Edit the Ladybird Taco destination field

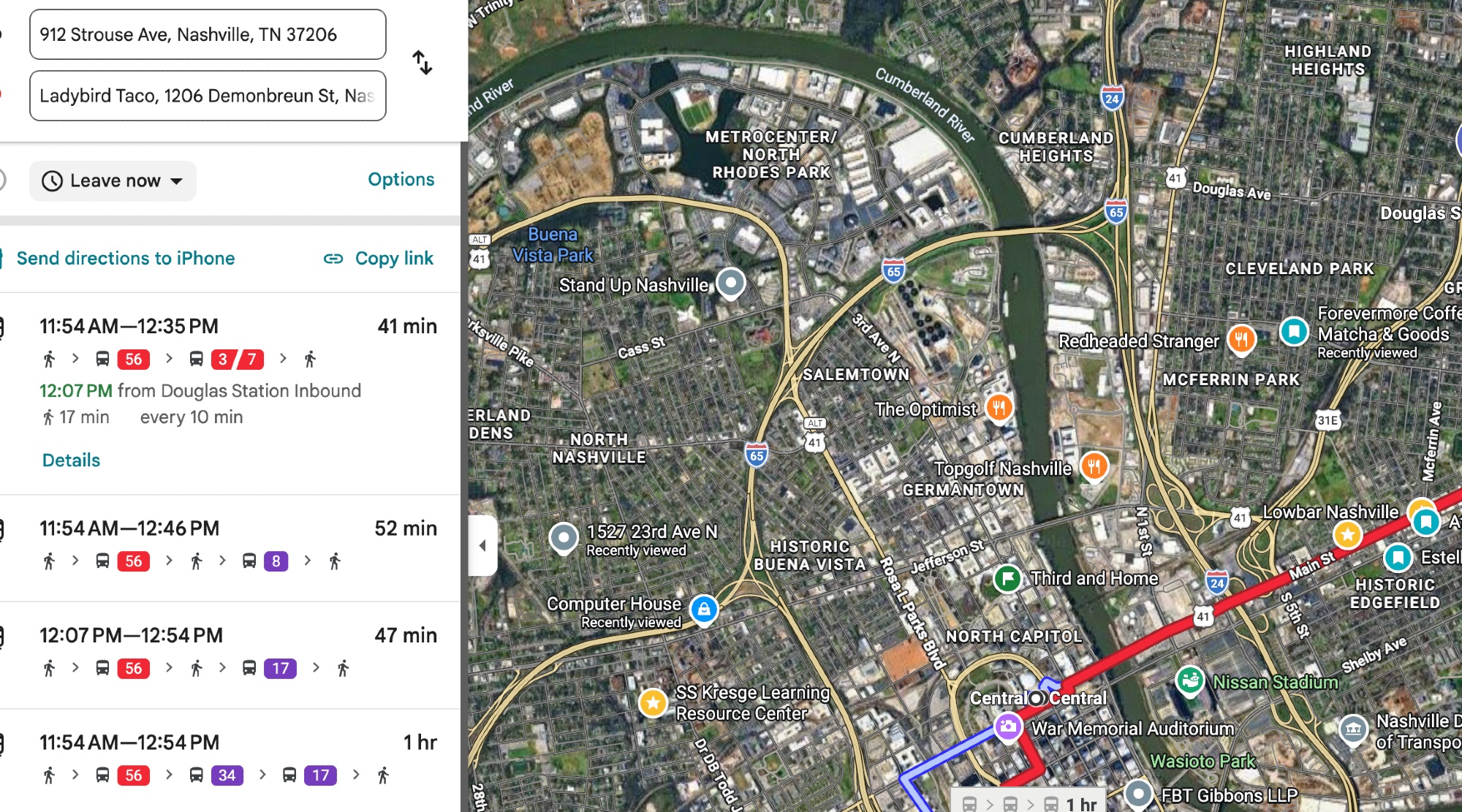207,96
